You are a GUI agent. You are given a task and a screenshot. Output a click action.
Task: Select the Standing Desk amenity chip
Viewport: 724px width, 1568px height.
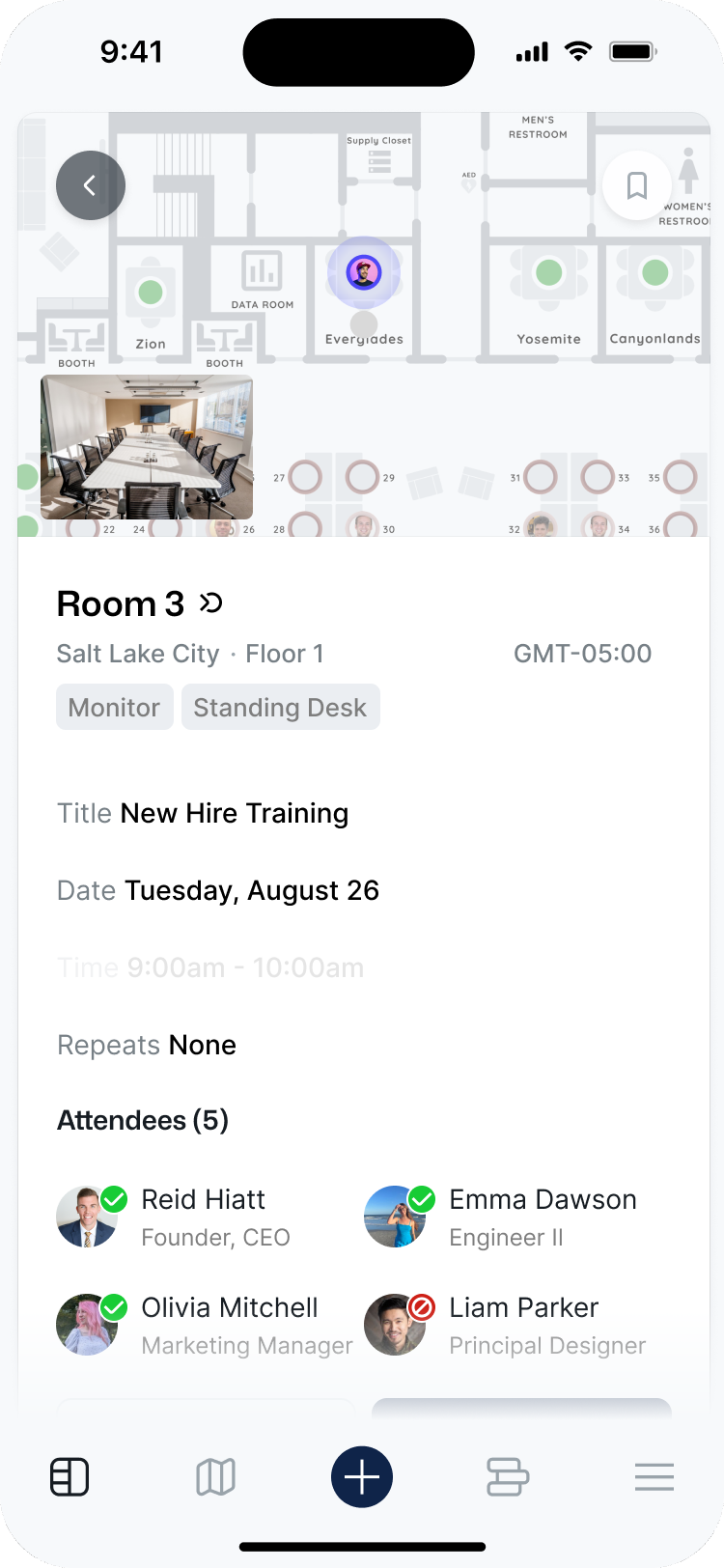[280, 707]
